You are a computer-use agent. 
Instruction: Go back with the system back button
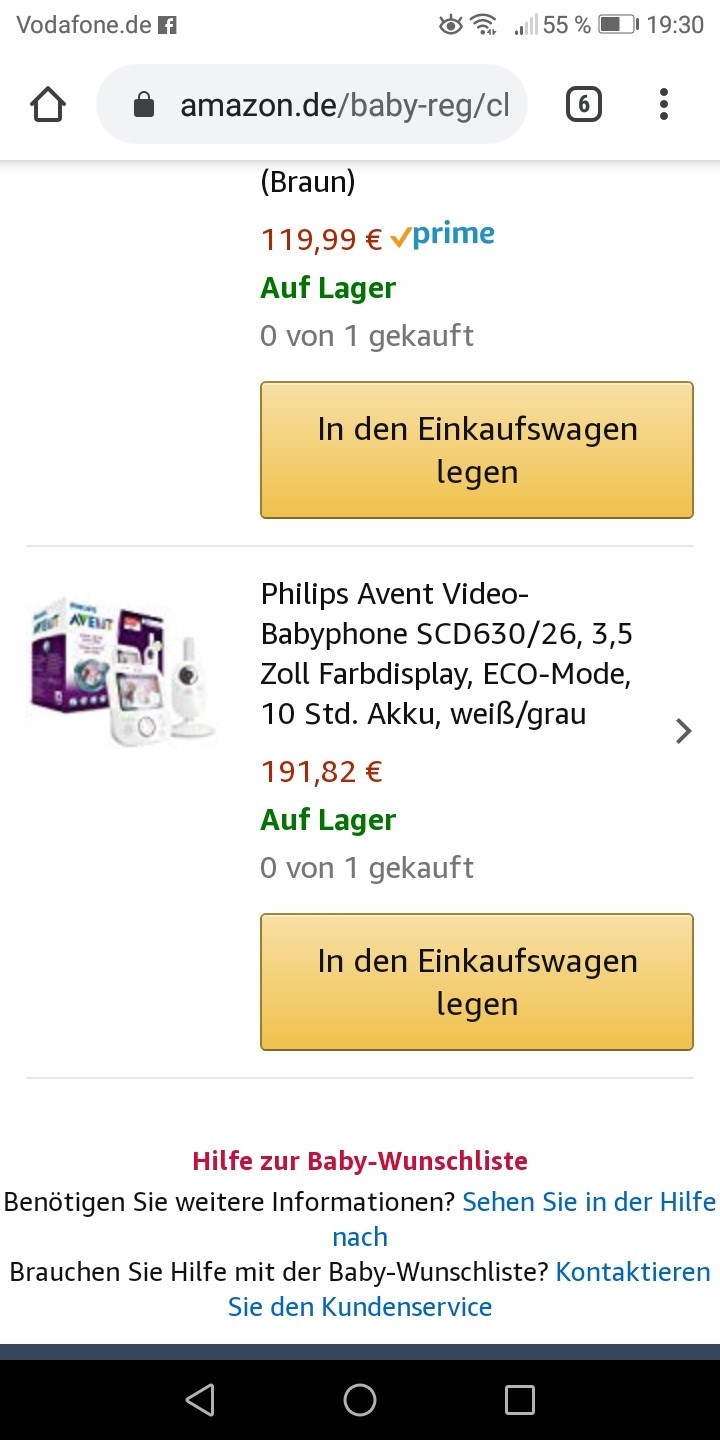[200, 1400]
